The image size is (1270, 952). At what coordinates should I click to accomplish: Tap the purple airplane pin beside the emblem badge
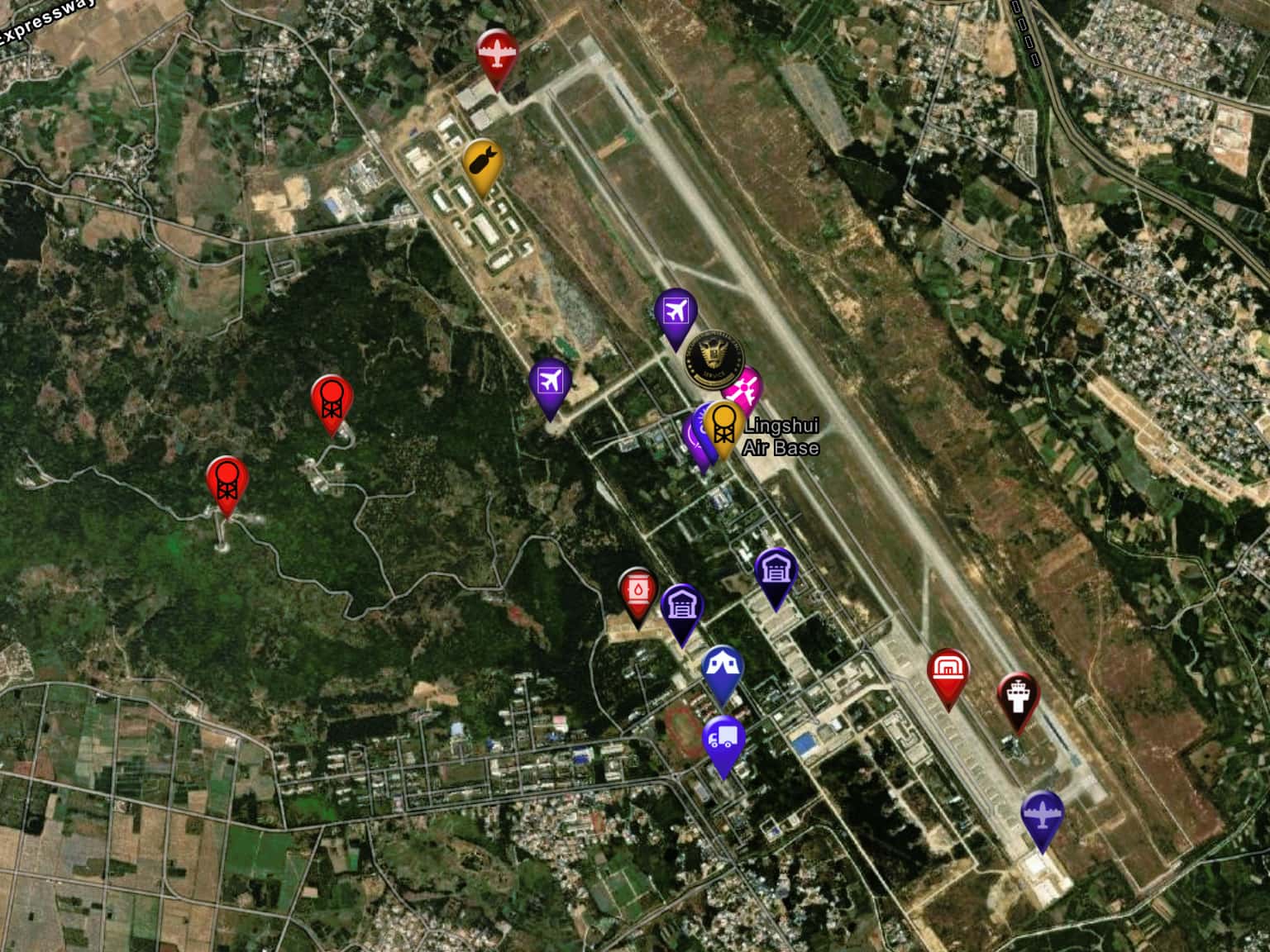point(676,313)
